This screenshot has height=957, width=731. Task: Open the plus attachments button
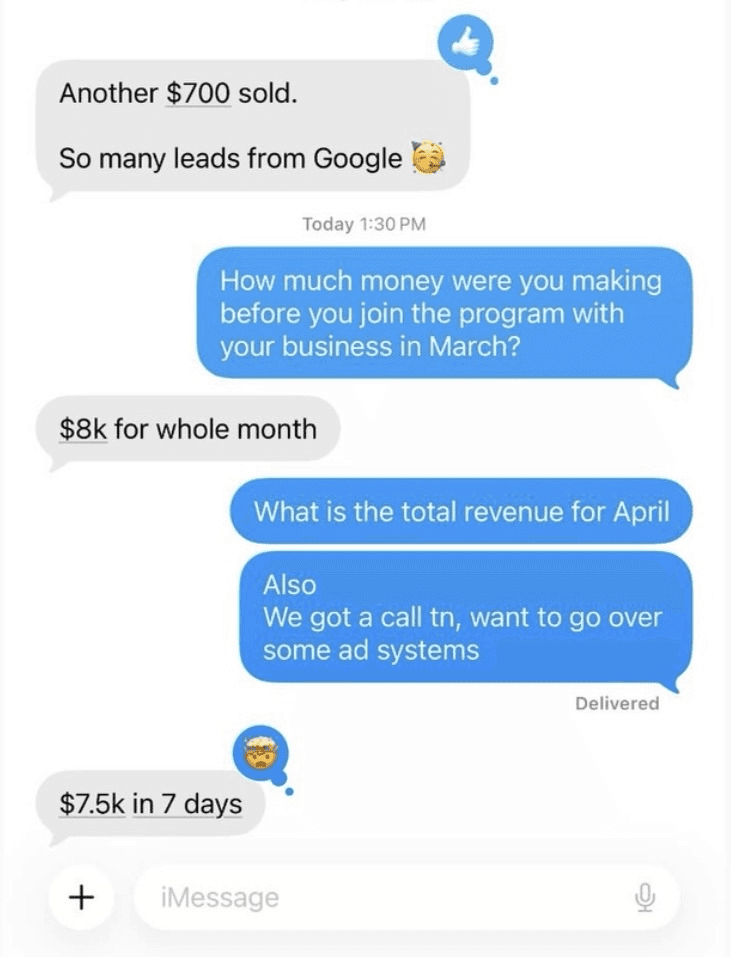click(81, 897)
